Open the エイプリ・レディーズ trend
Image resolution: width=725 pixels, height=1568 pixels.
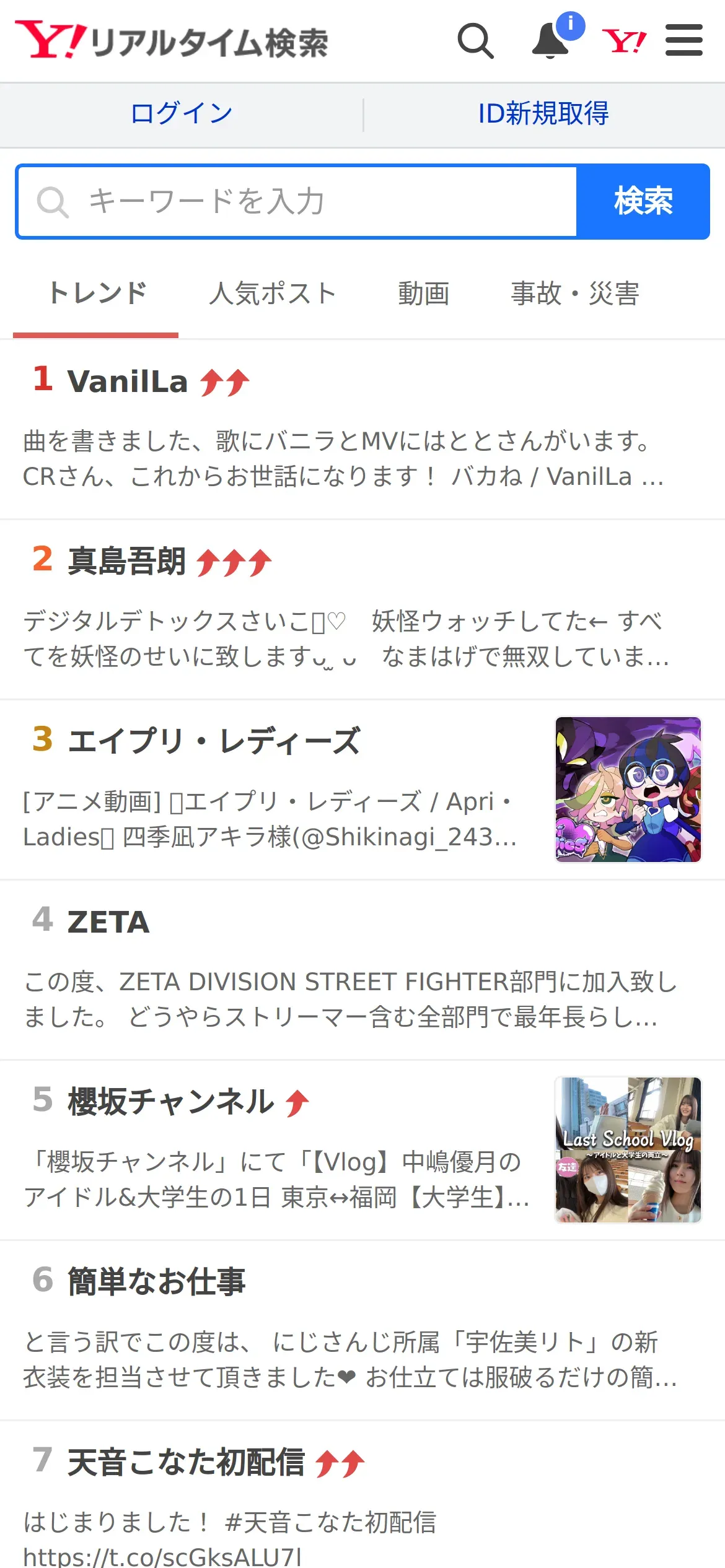coord(214,741)
